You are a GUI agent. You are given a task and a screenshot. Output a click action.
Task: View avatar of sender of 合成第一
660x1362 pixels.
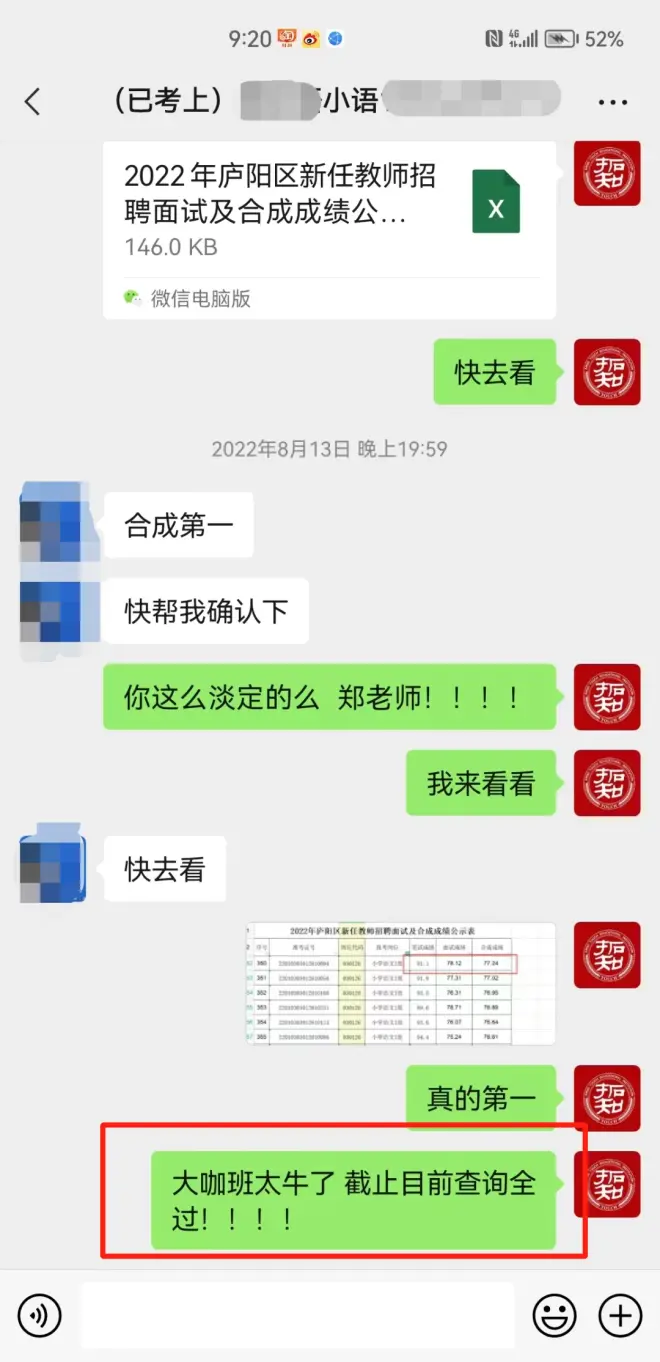pos(53,524)
